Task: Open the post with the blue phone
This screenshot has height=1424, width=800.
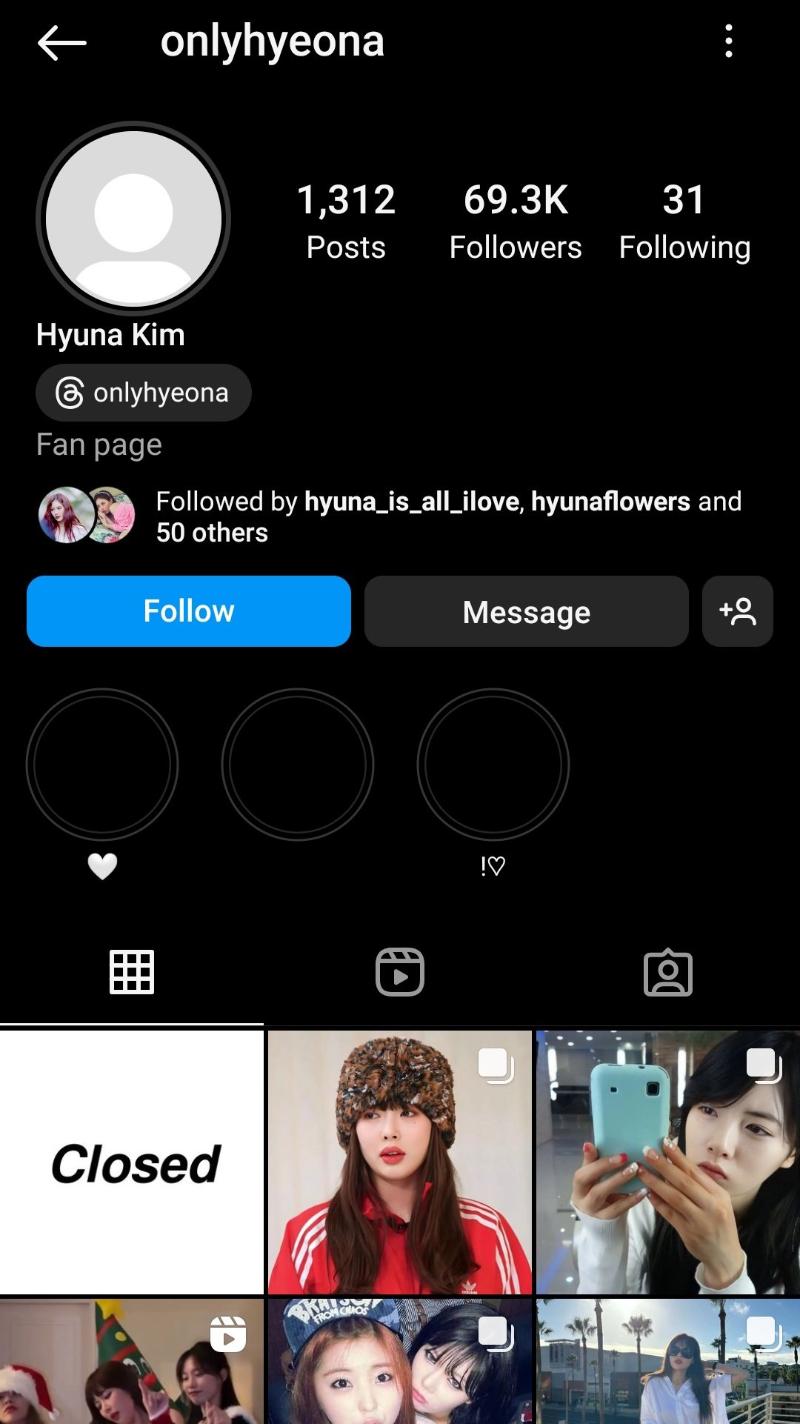Action: coord(667,1162)
